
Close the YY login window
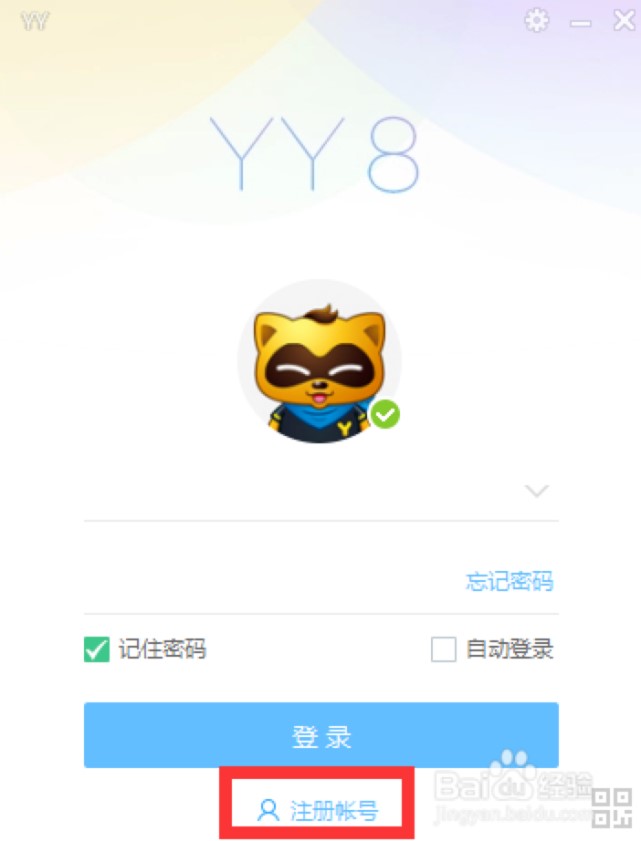coord(623,20)
